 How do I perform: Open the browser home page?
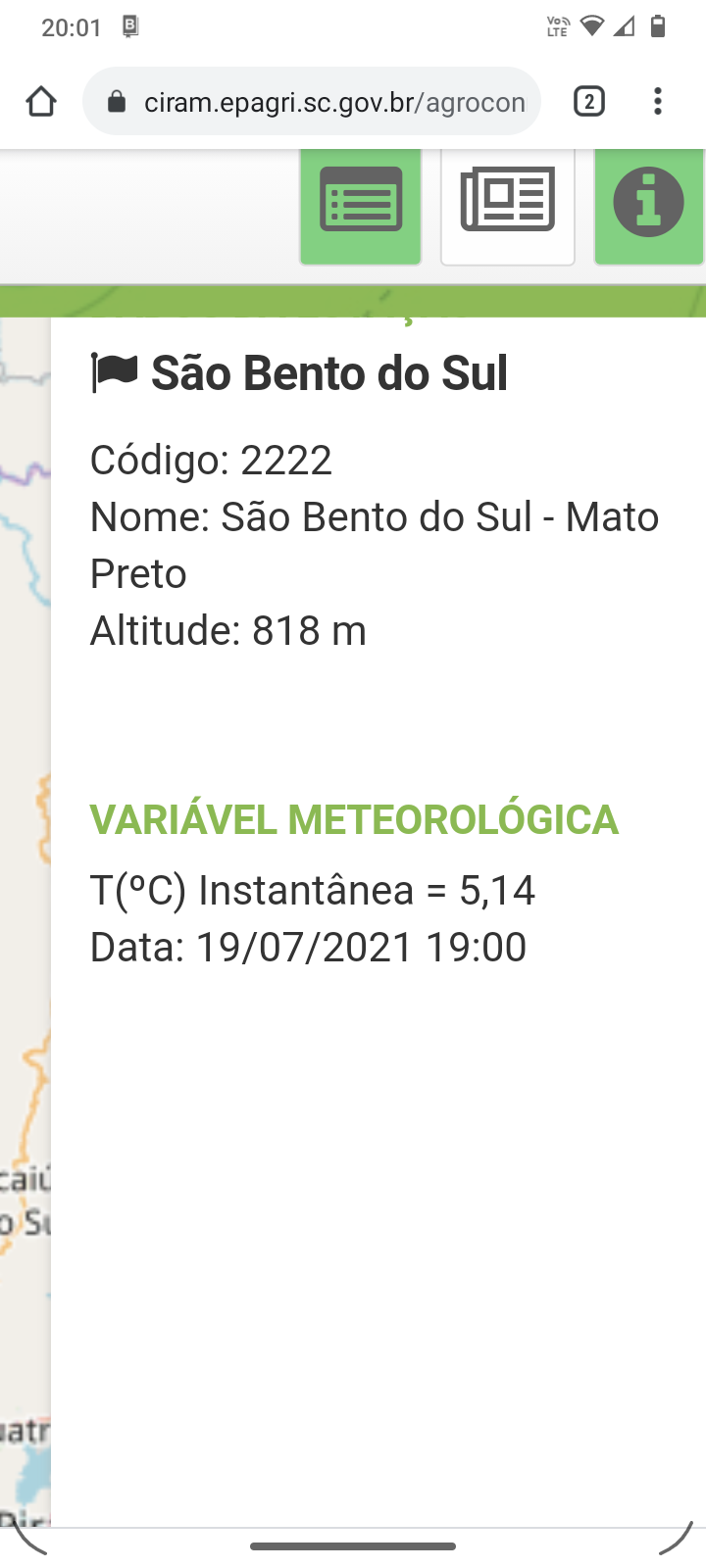[x=41, y=101]
